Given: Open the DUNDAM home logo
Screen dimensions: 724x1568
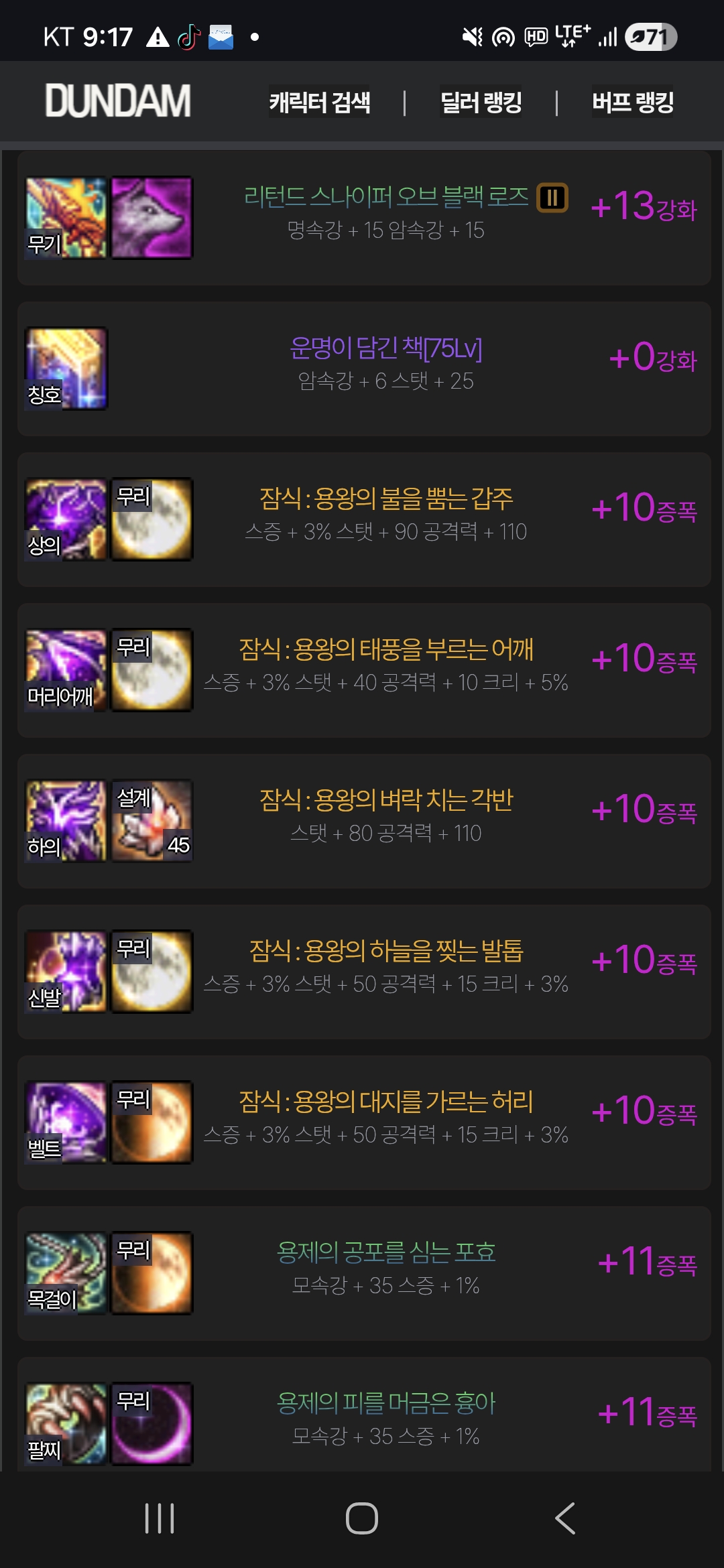Looking at the screenshot, I should (118, 101).
